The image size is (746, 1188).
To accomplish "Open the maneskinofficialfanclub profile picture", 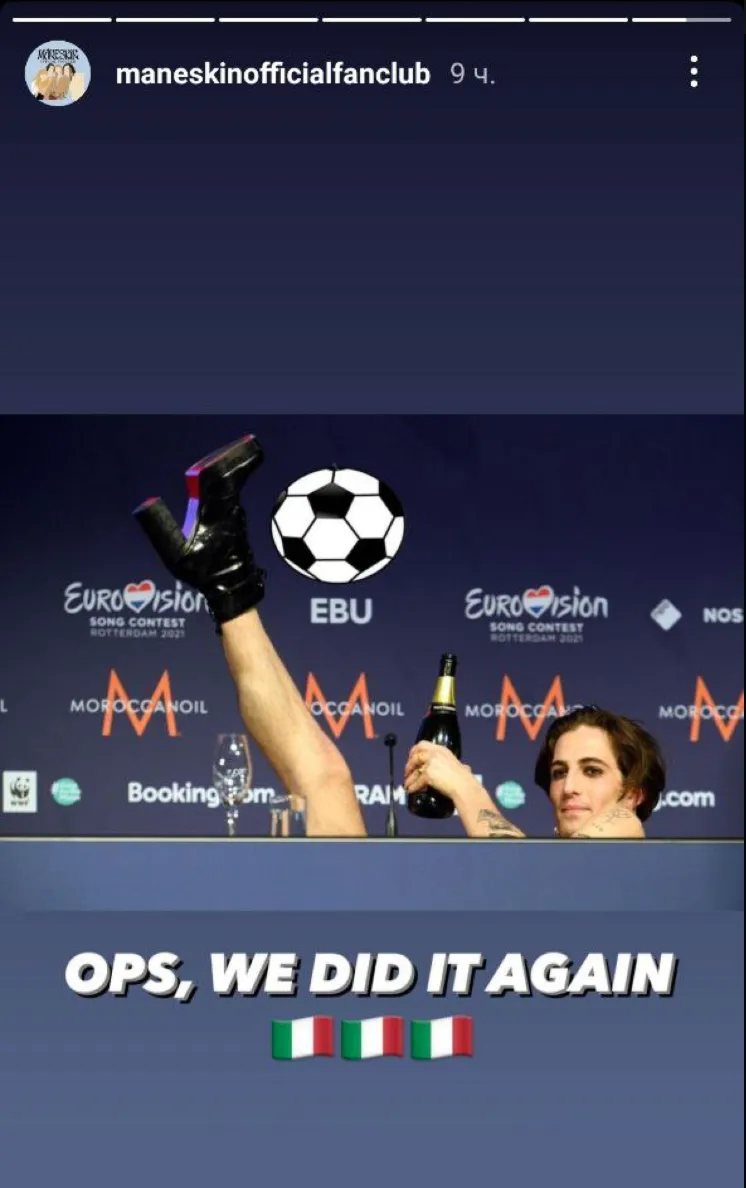I will (x=58, y=73).
